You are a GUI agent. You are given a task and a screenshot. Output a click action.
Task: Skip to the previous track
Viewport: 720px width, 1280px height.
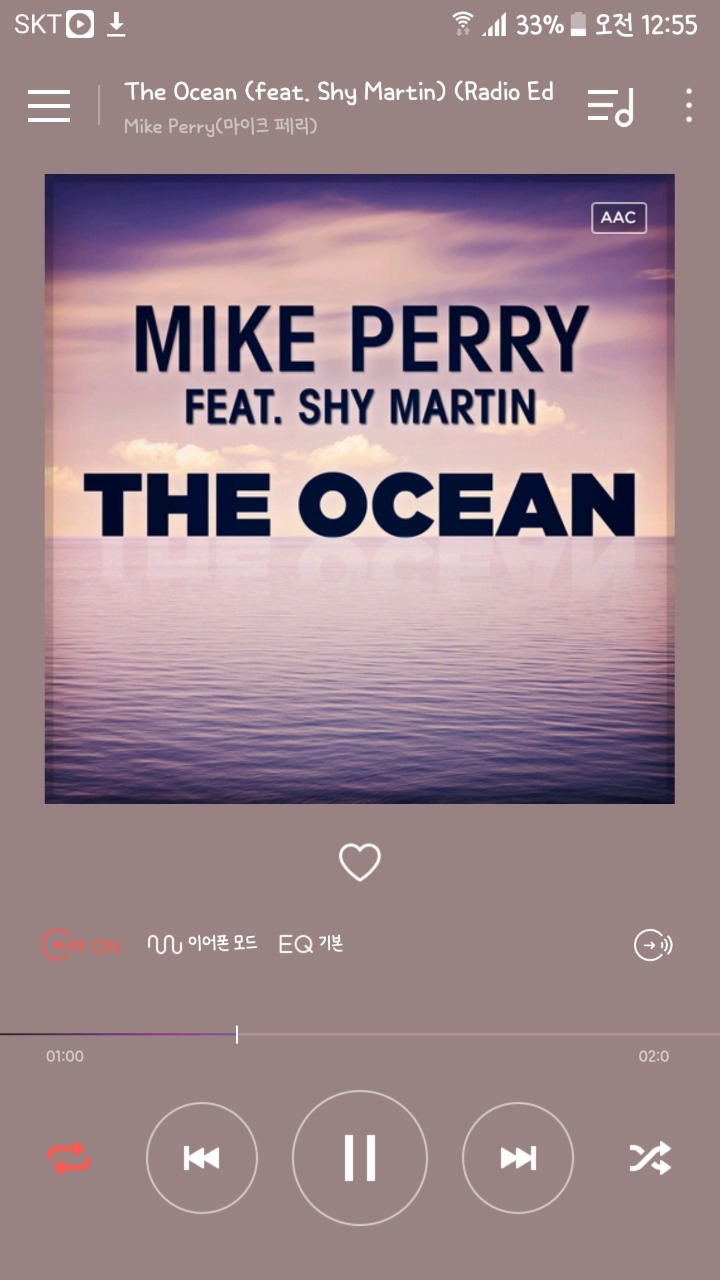pyautogui.click(x=202, y=1158)
